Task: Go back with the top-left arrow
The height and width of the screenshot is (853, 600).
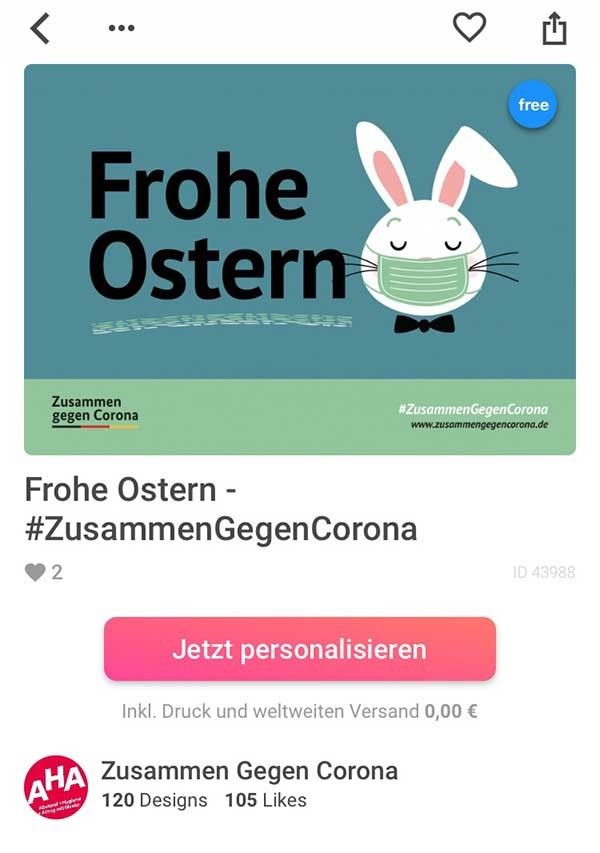Action: click(x=40, y=28)
